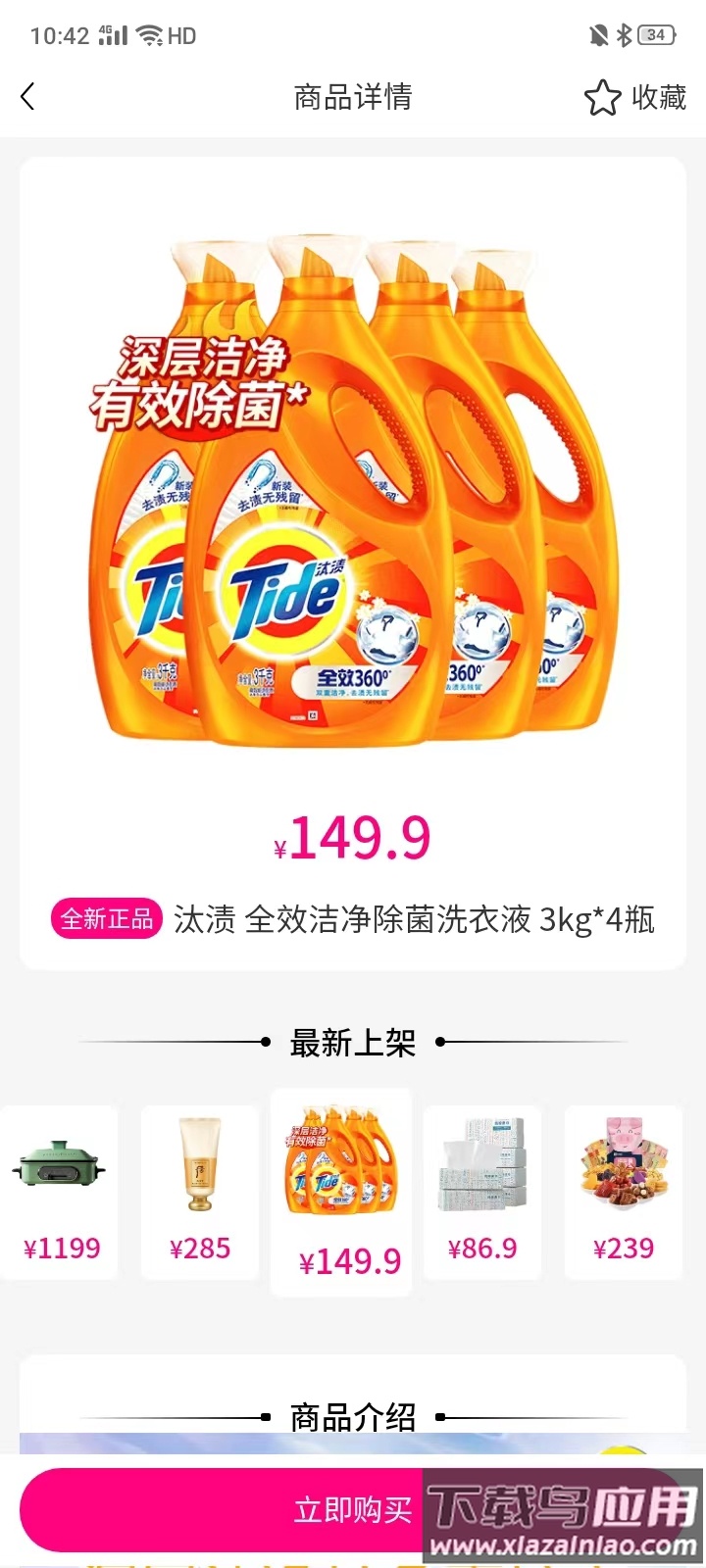Screen dimensions: 706x1568
Task: Open the ¥86.9 tissue pack thumbnail
Action: click(x=481, y=1166)
